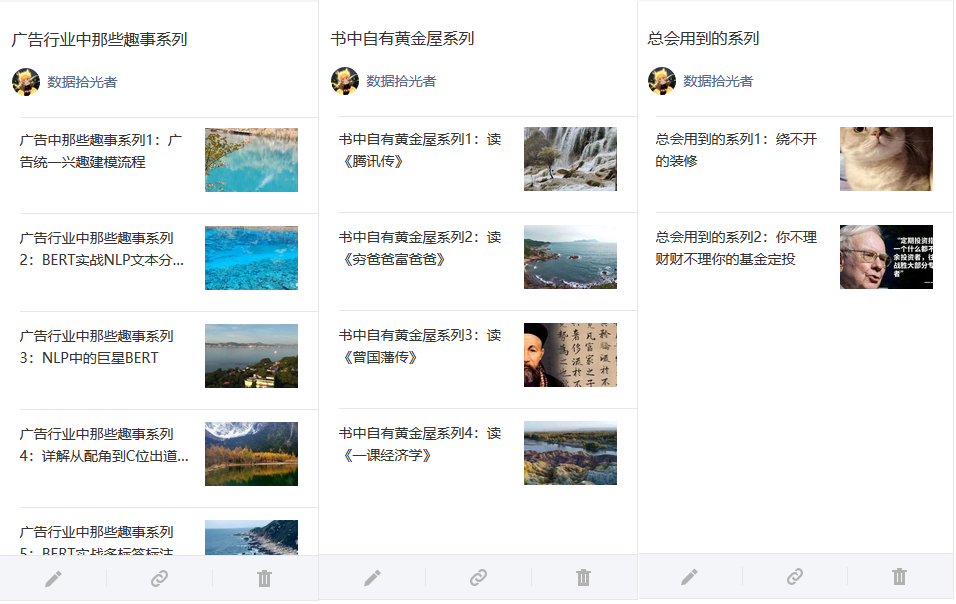The width and height of the screenshot is (956, 604).
Task: Edit the 广告行业中那些趣事系列 collection
Action: pos(53,578)
